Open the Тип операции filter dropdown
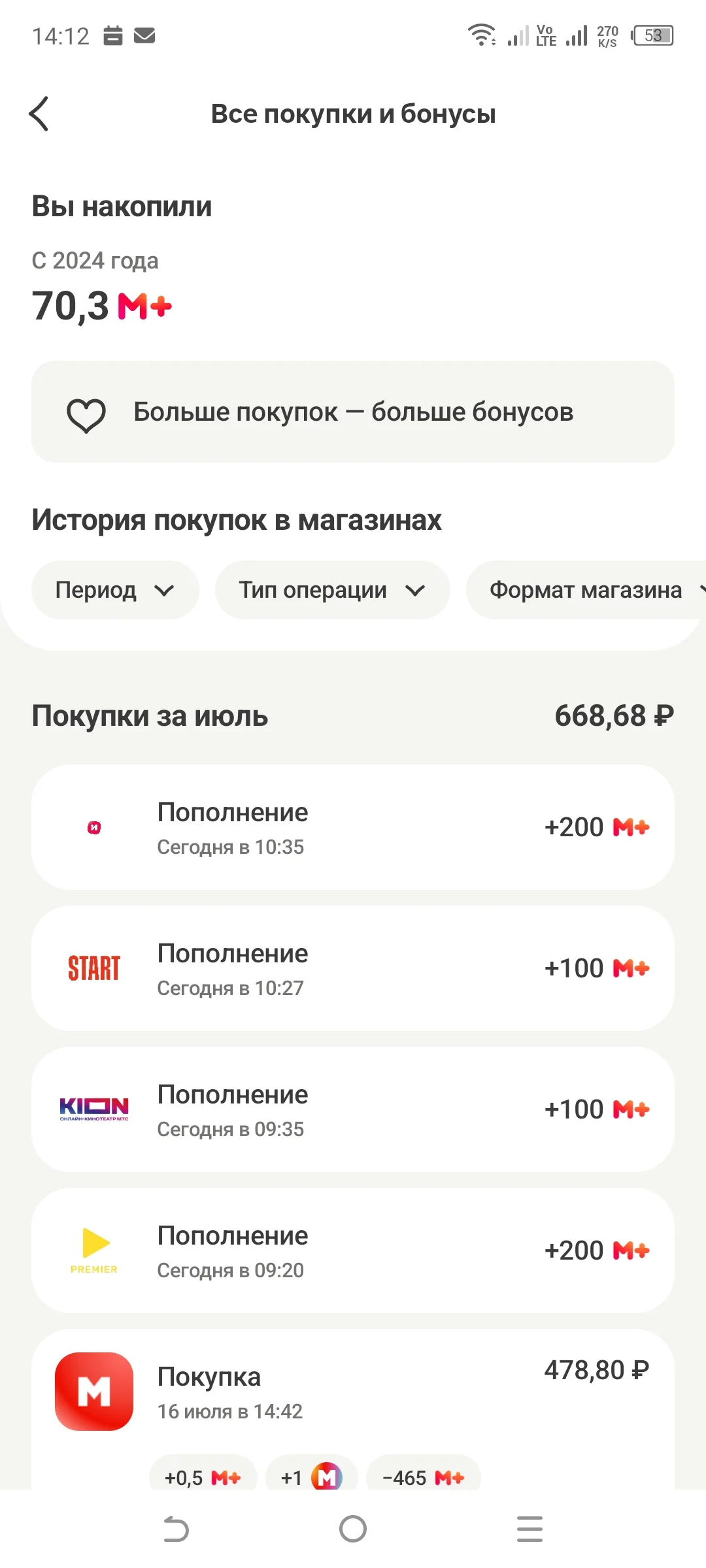The image size is (706, 1568). click(x=332, y=590)
